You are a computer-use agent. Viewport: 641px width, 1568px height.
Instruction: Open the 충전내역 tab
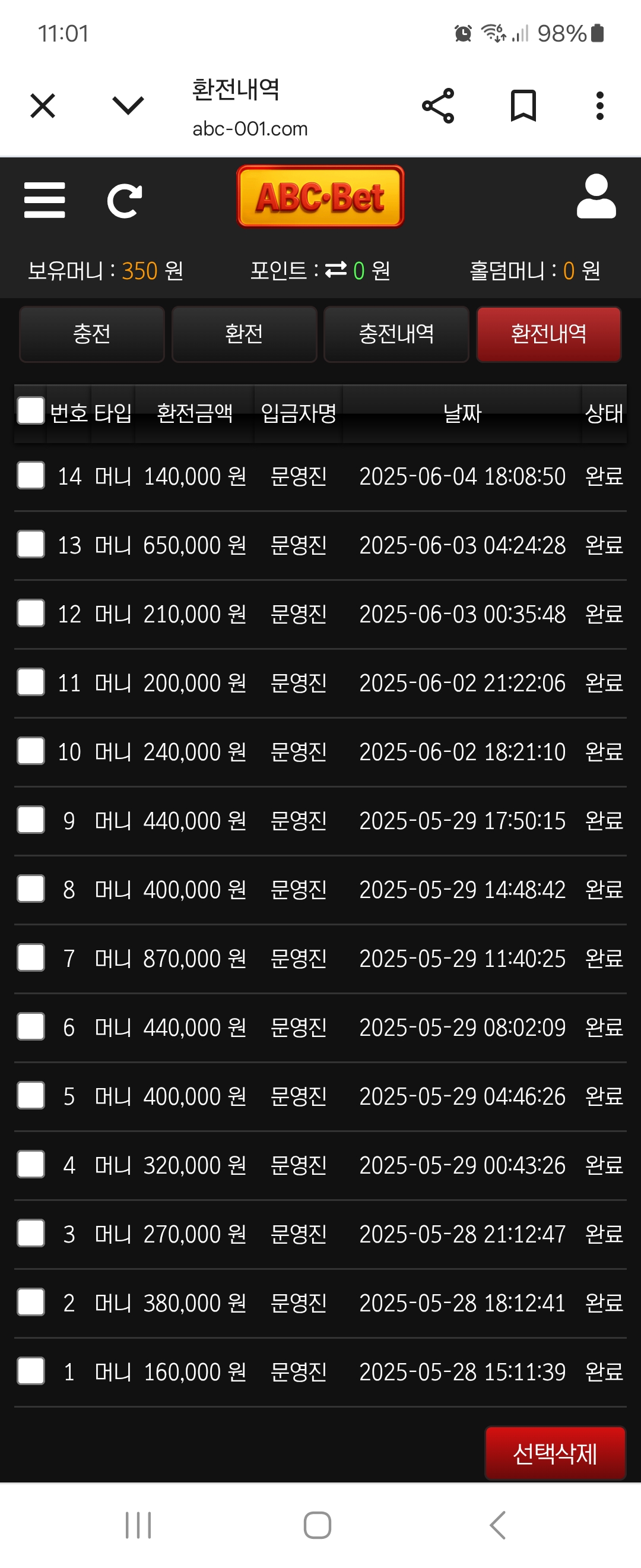pos(396,334)
